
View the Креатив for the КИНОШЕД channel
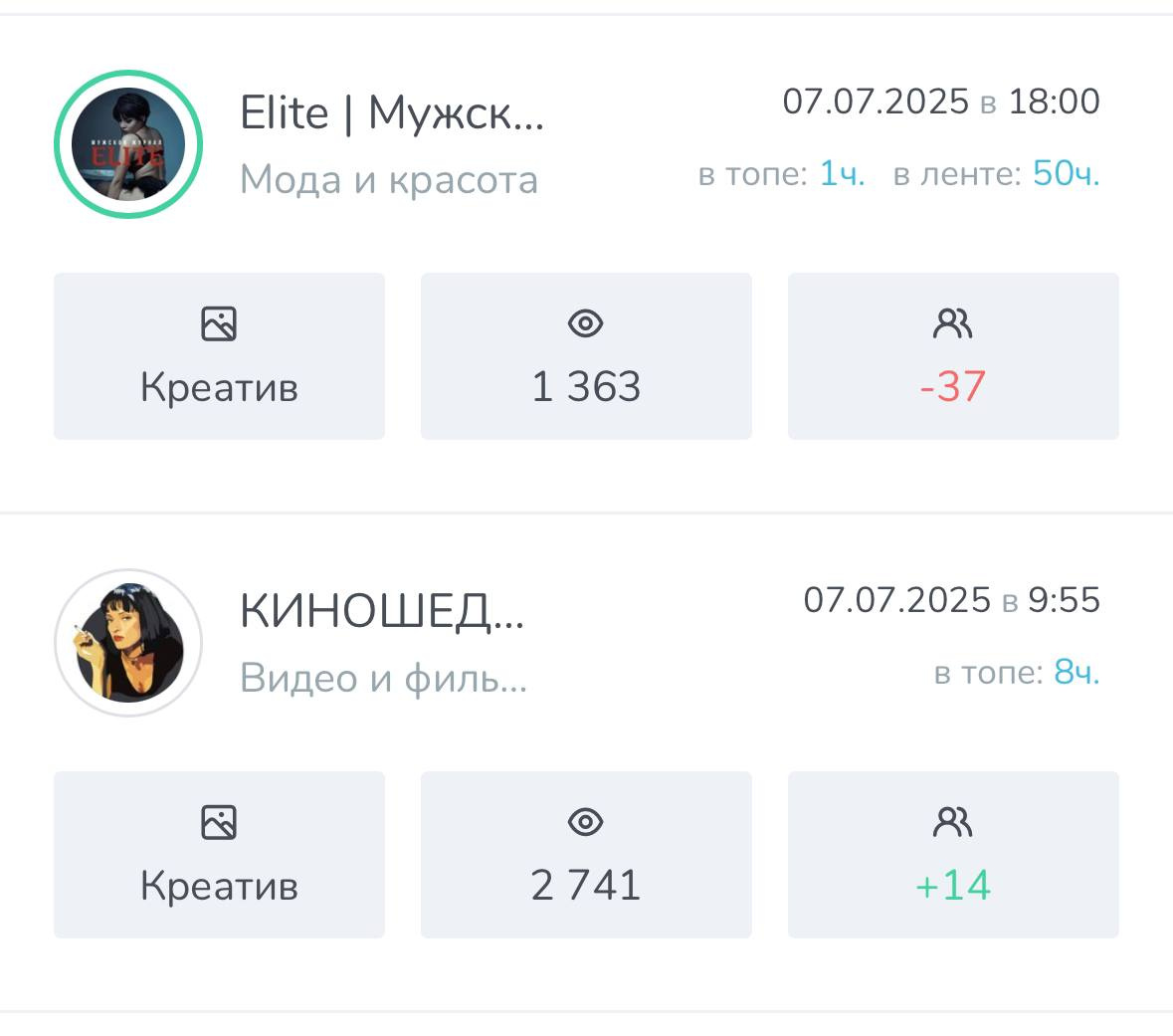[219, 854]
